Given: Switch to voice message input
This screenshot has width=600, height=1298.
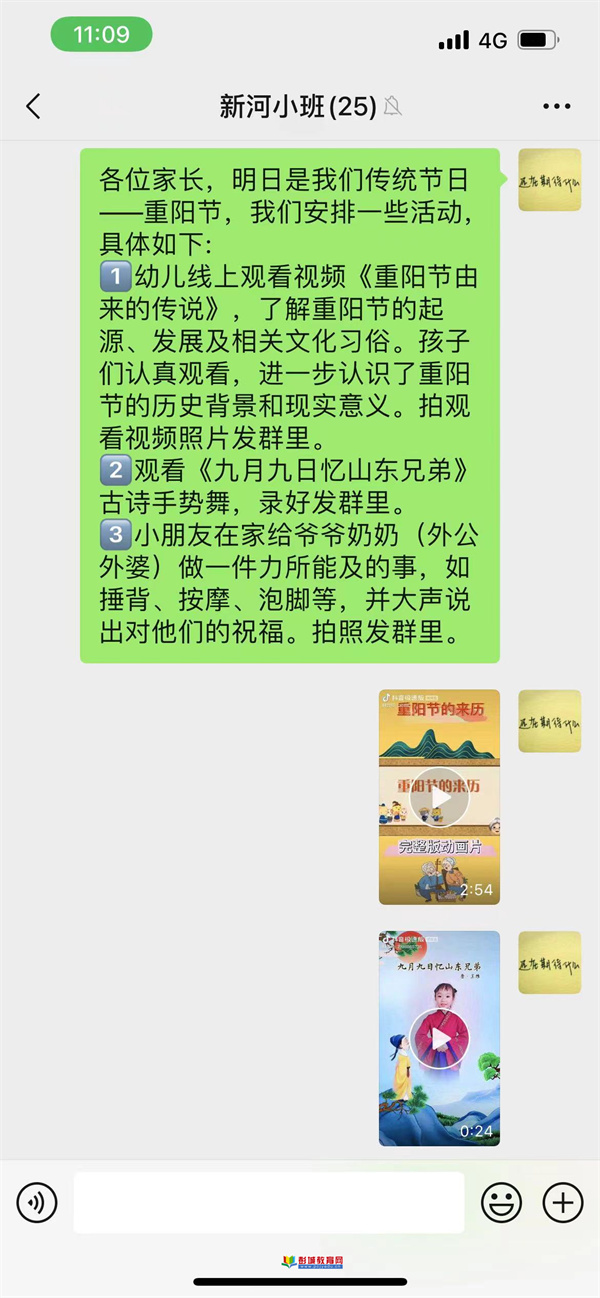Looking at the screenshot, I should 37,1202.
